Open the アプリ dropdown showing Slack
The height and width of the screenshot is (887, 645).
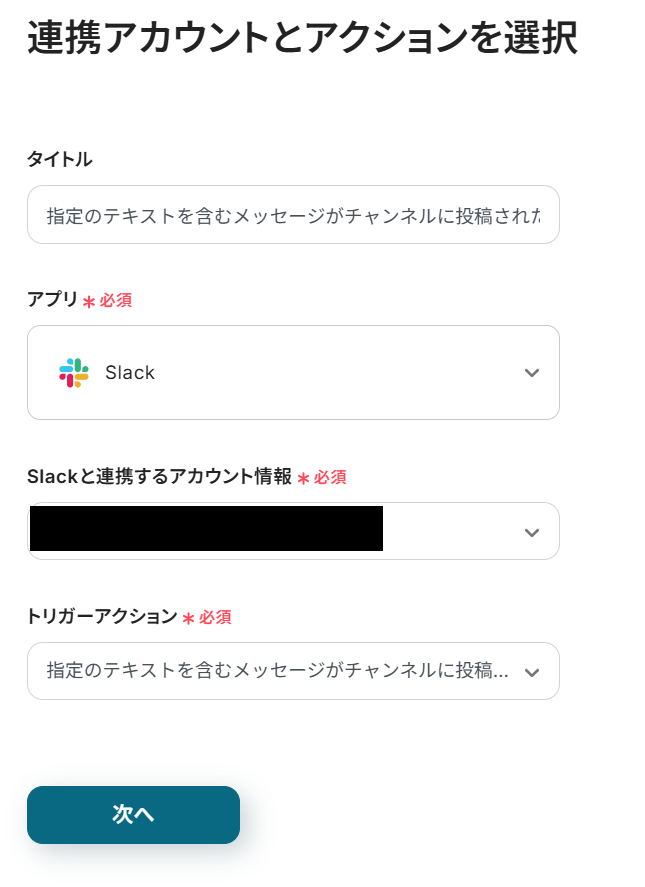coord(292,373)
